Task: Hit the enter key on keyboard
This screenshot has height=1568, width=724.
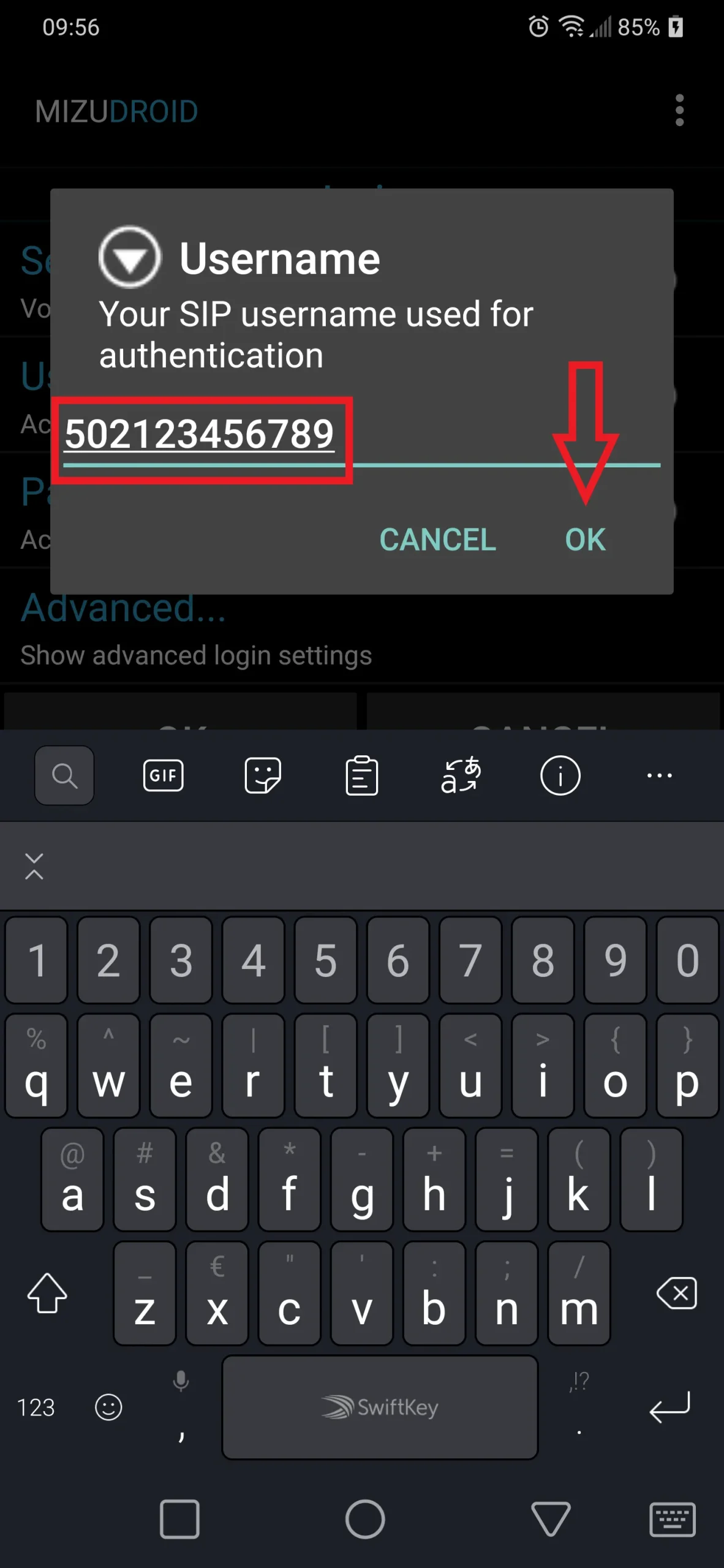Action: click(669, 1408)
